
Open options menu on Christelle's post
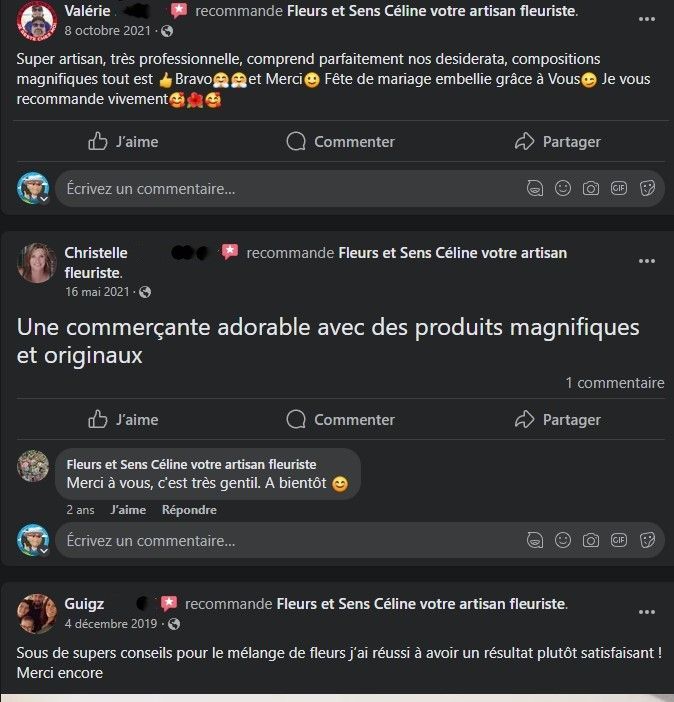647,260
